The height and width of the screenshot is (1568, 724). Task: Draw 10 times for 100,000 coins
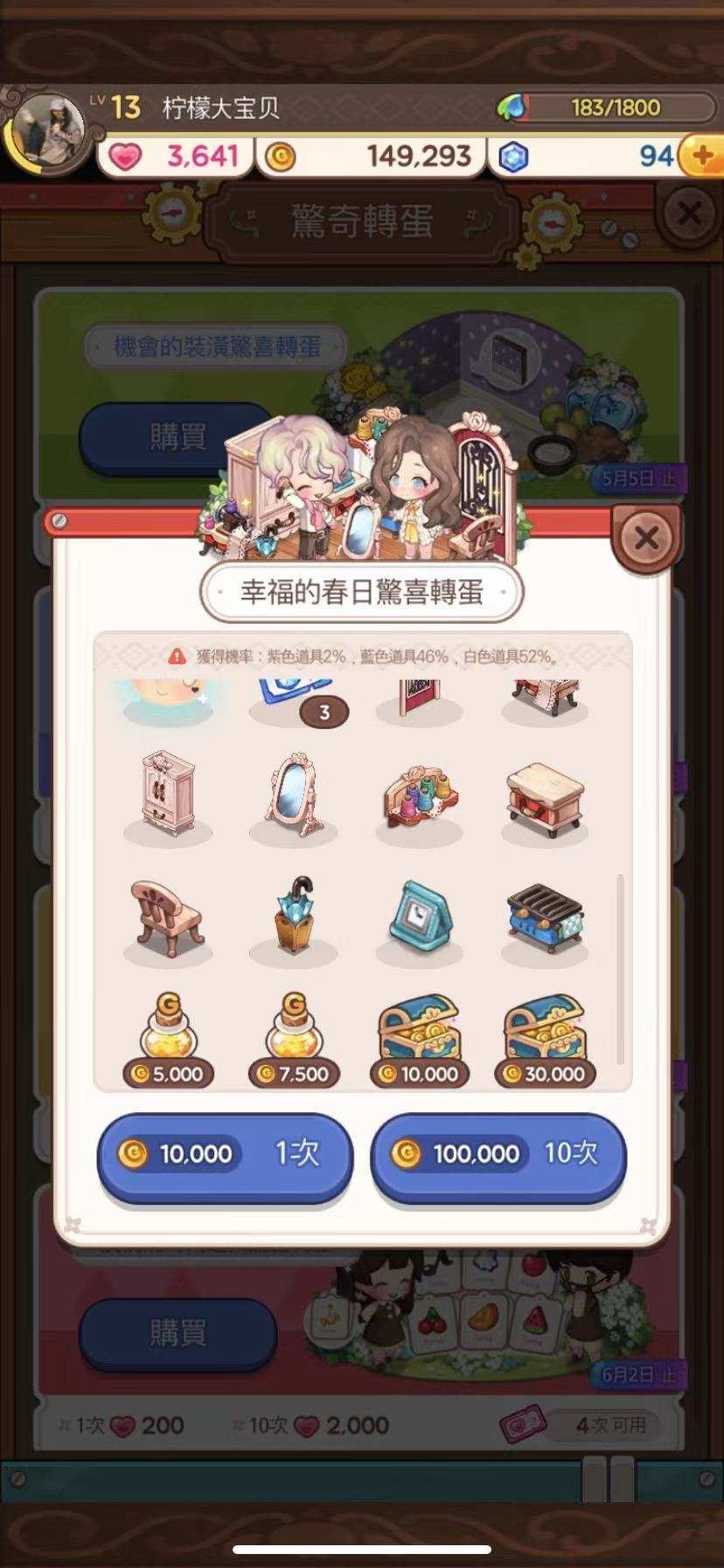tap(498, 1153)
